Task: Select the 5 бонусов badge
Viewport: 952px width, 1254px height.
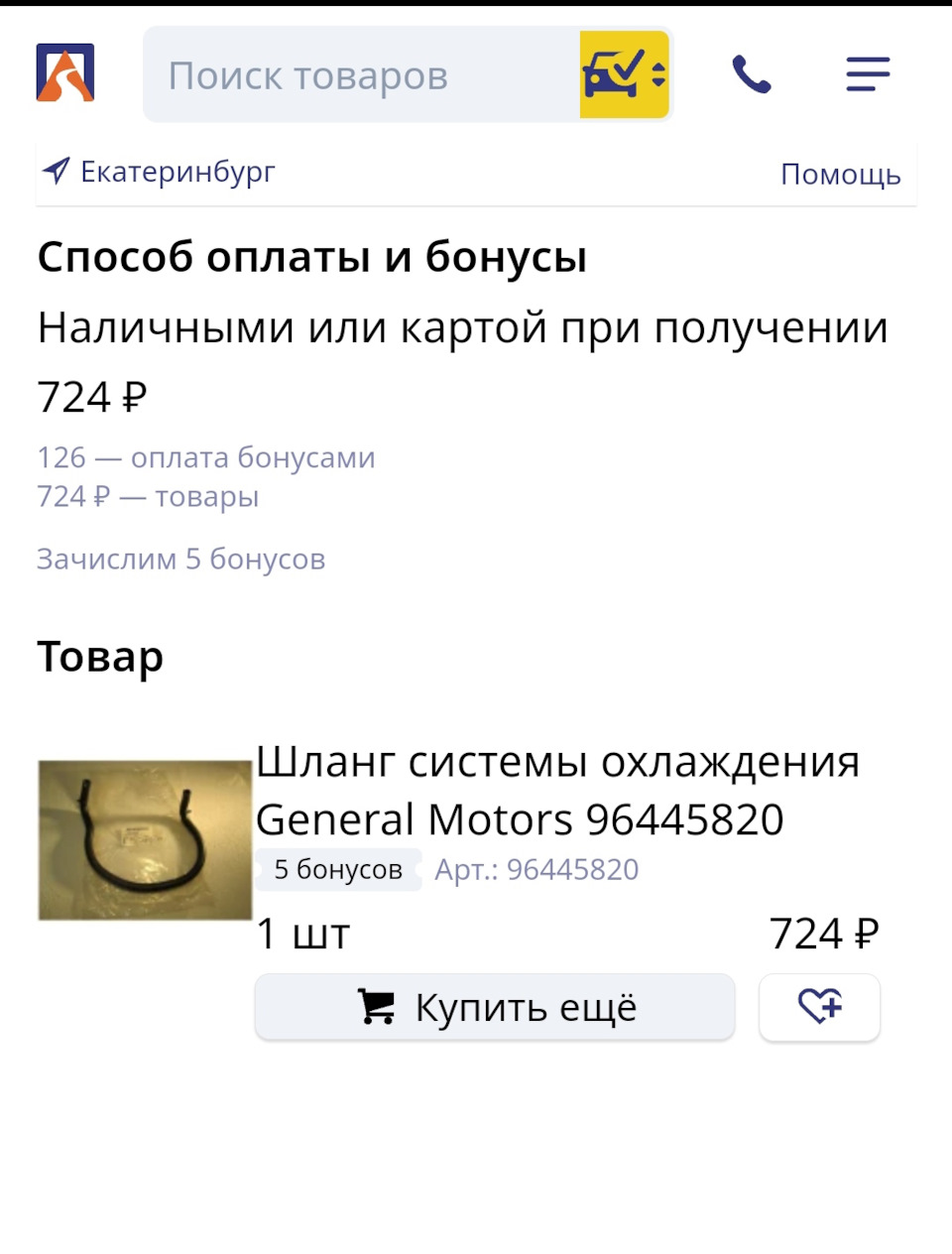Action: click(x=337, y=869)
